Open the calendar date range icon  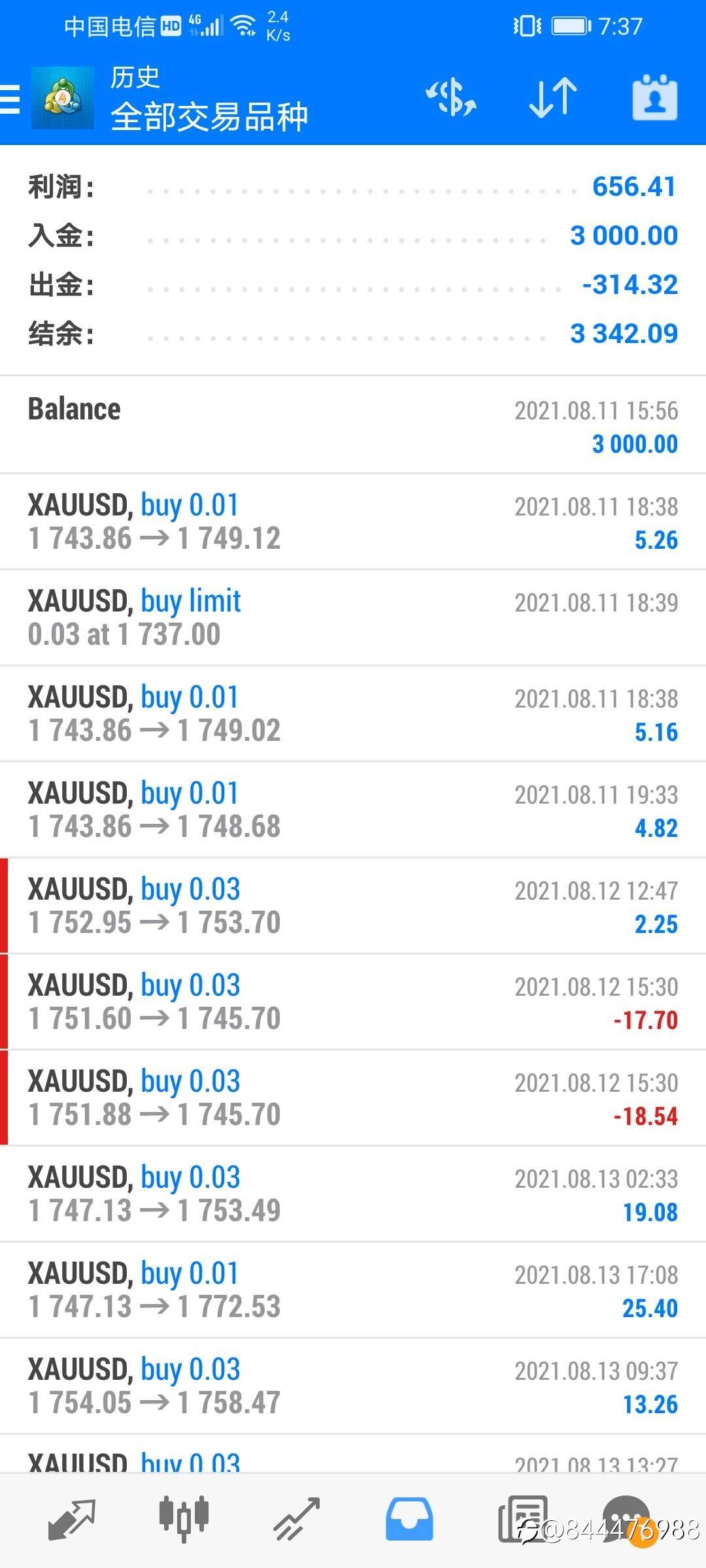point(654,97)
